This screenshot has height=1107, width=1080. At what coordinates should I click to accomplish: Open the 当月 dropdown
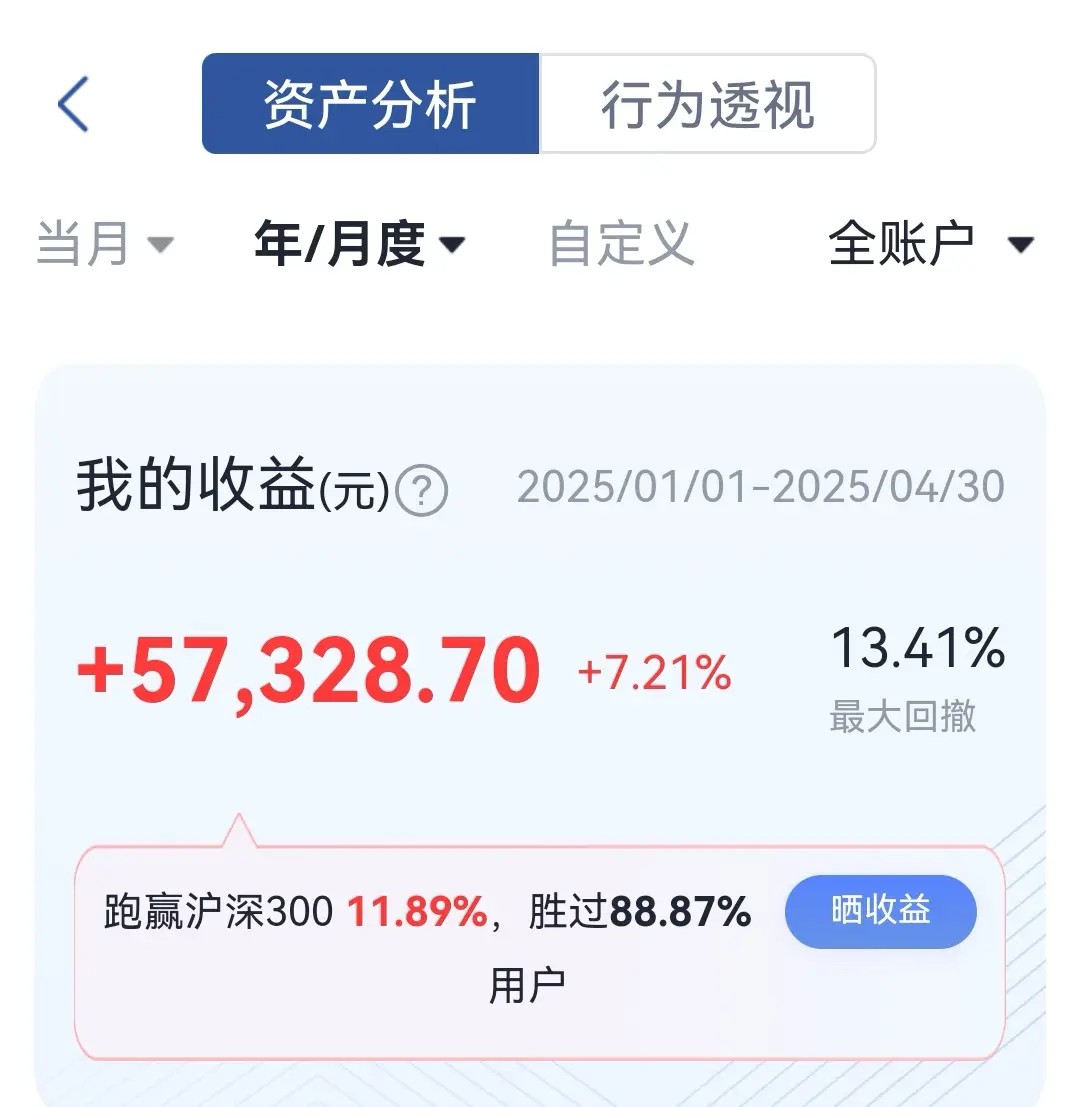coord(105,244)
